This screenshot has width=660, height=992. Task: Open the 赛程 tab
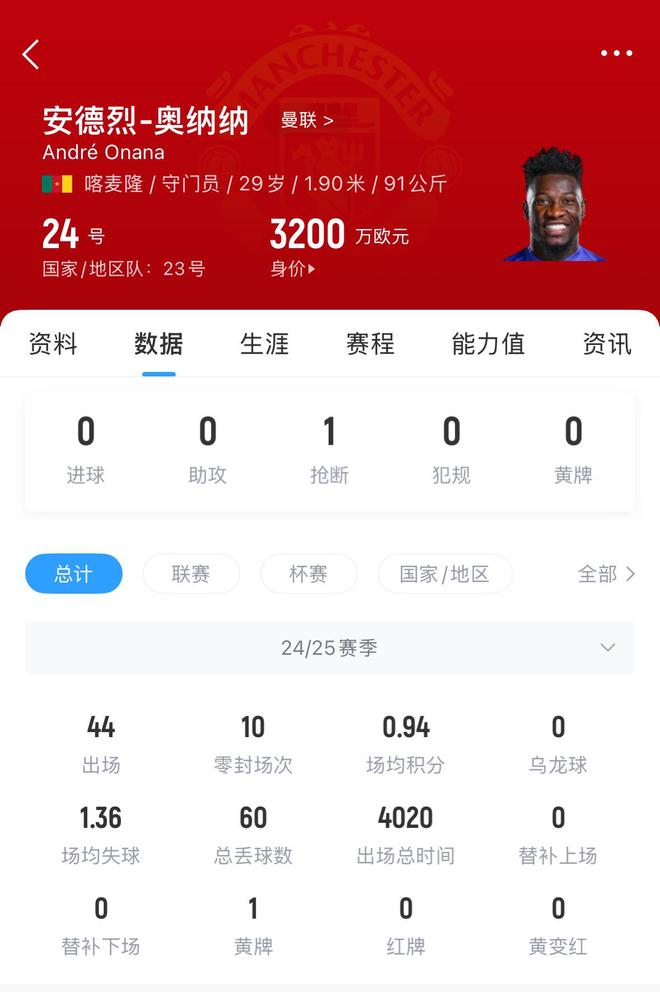(370, 344)
